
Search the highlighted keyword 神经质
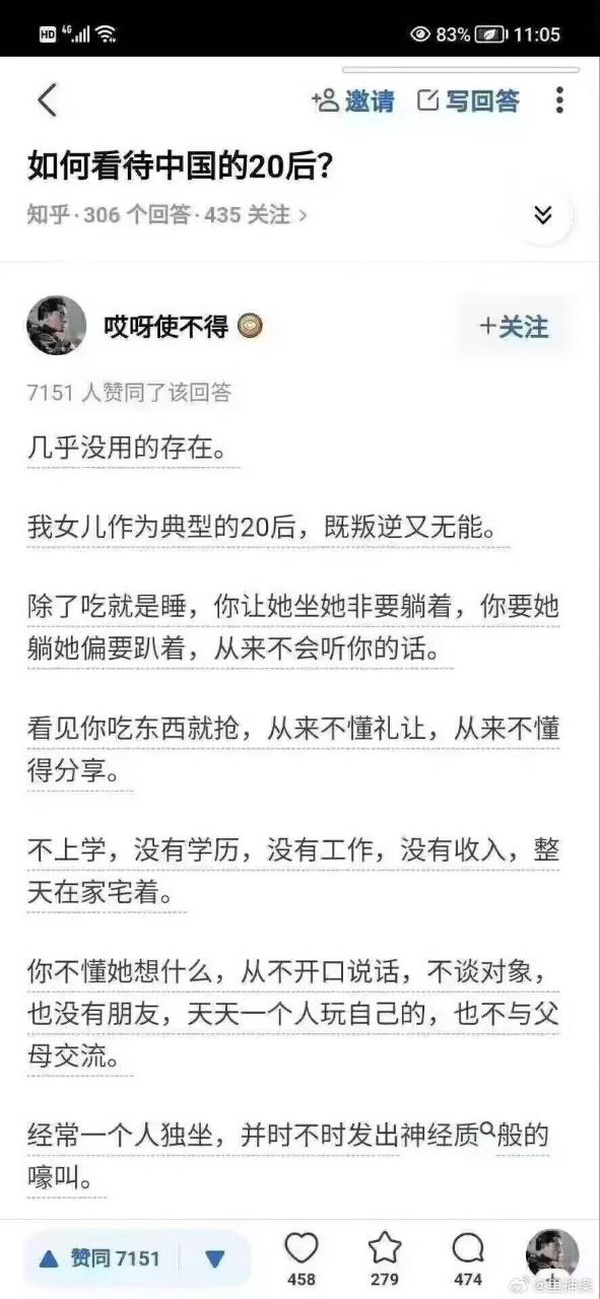point(465,1137)
